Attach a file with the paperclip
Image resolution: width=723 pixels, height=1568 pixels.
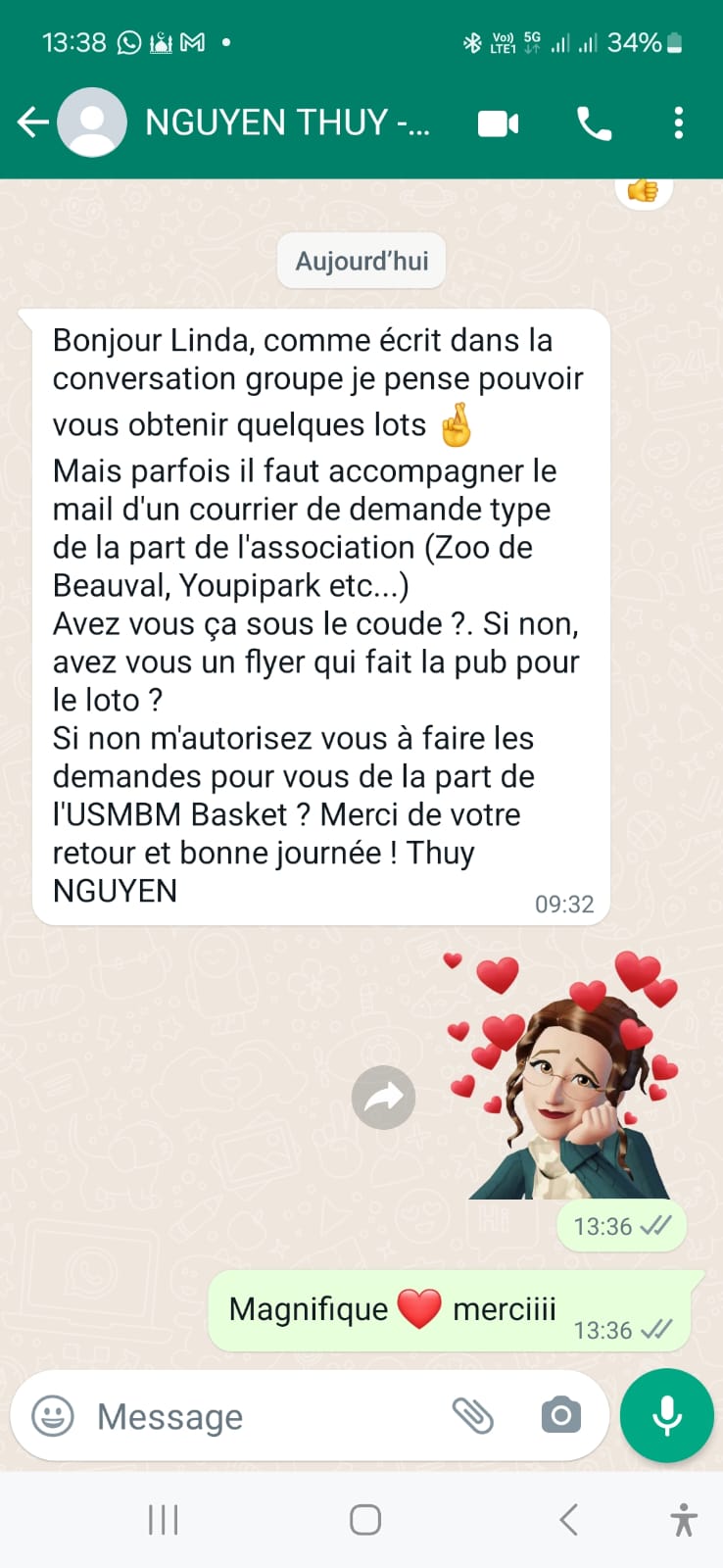(472, 1416)
